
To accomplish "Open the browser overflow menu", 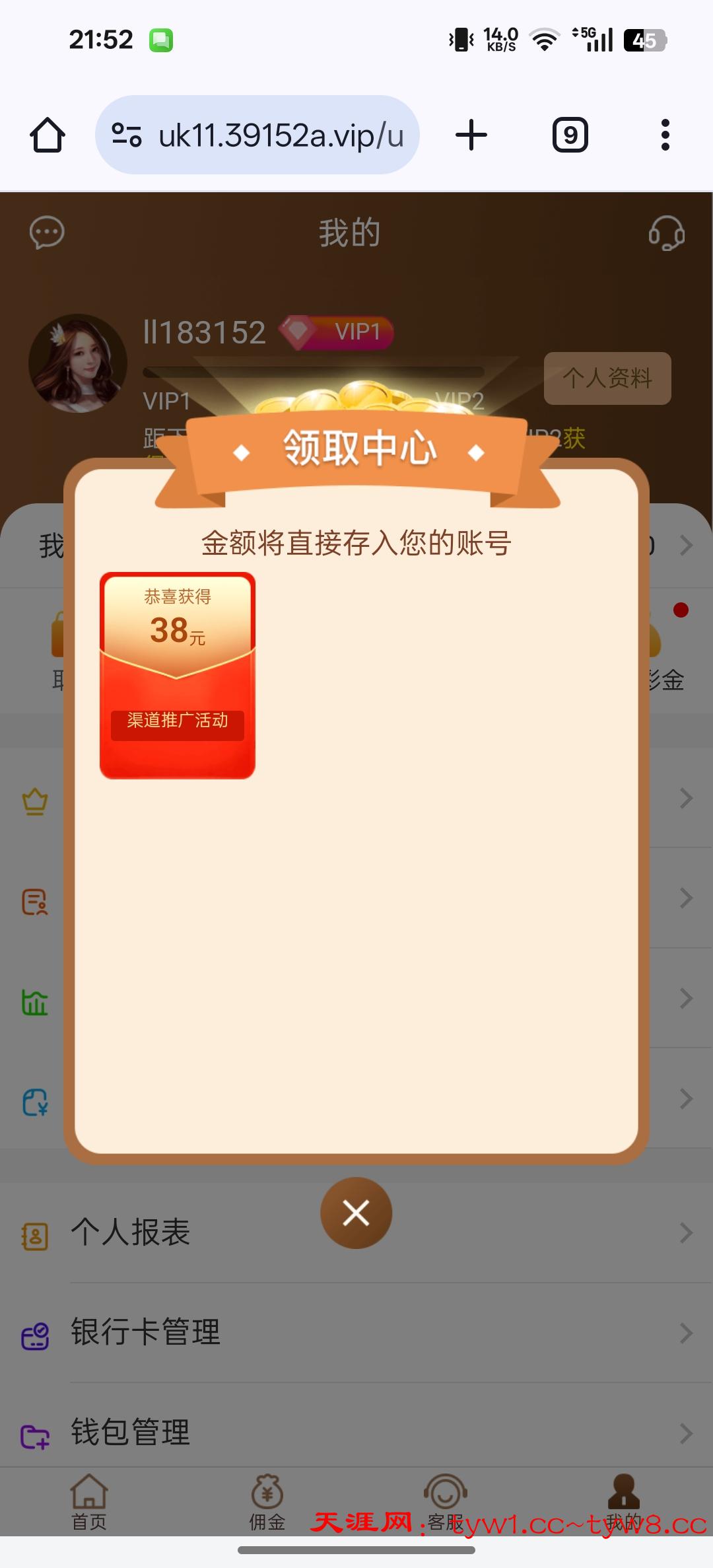I will (665, 135).
